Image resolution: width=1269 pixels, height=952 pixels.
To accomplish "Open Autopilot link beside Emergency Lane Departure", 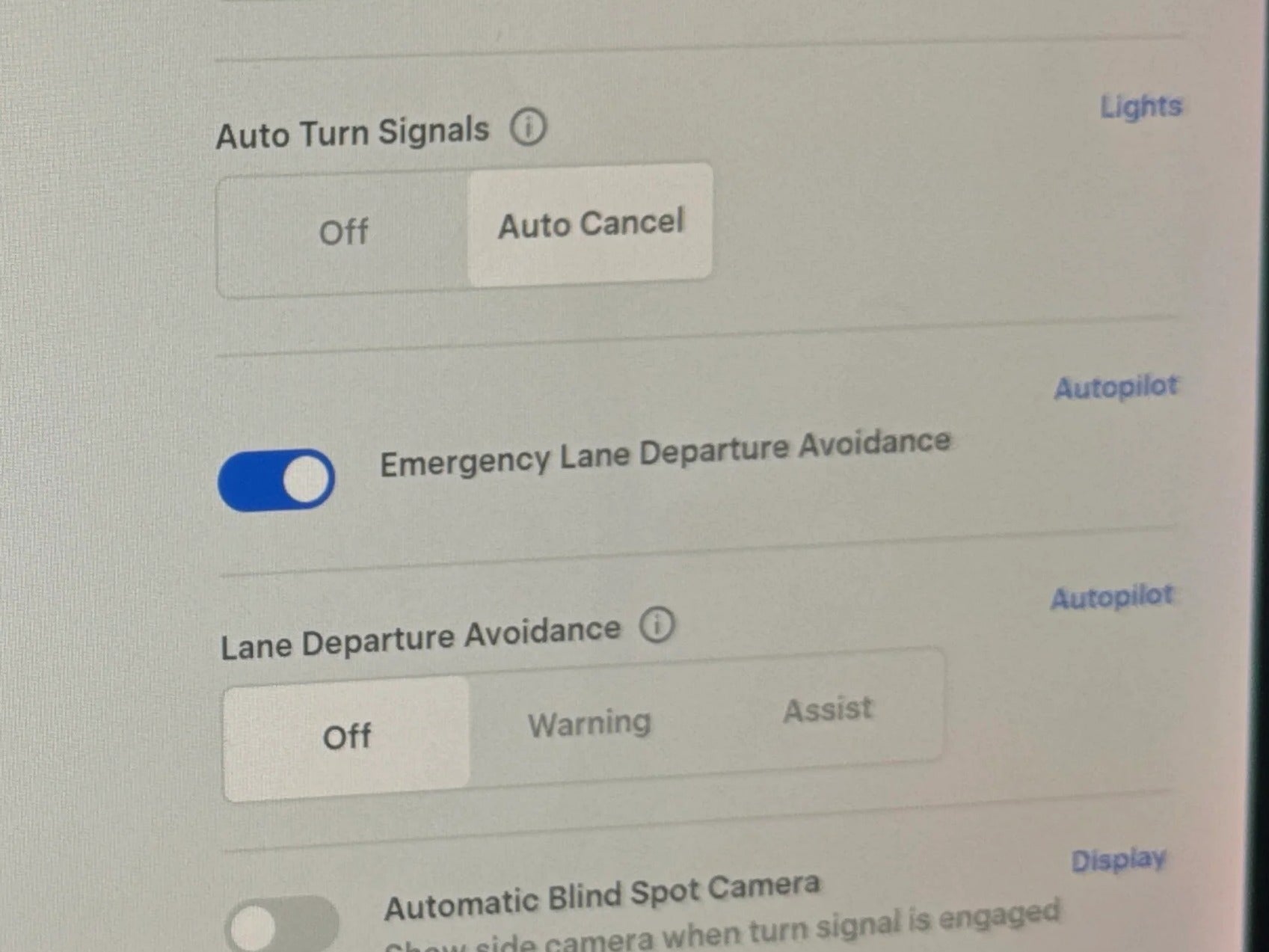I will (1115, 387).
